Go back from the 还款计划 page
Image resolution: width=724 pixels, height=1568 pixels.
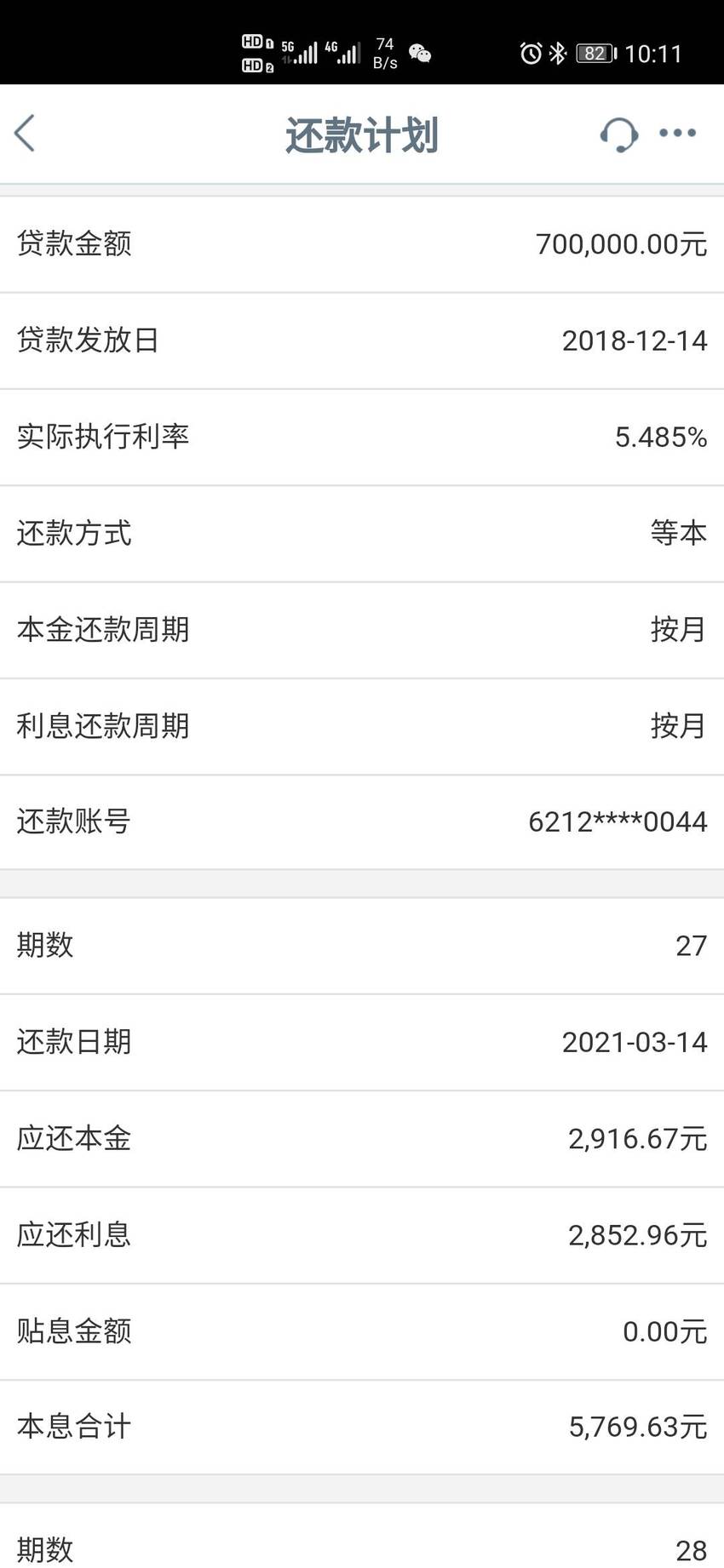(25, 134)
